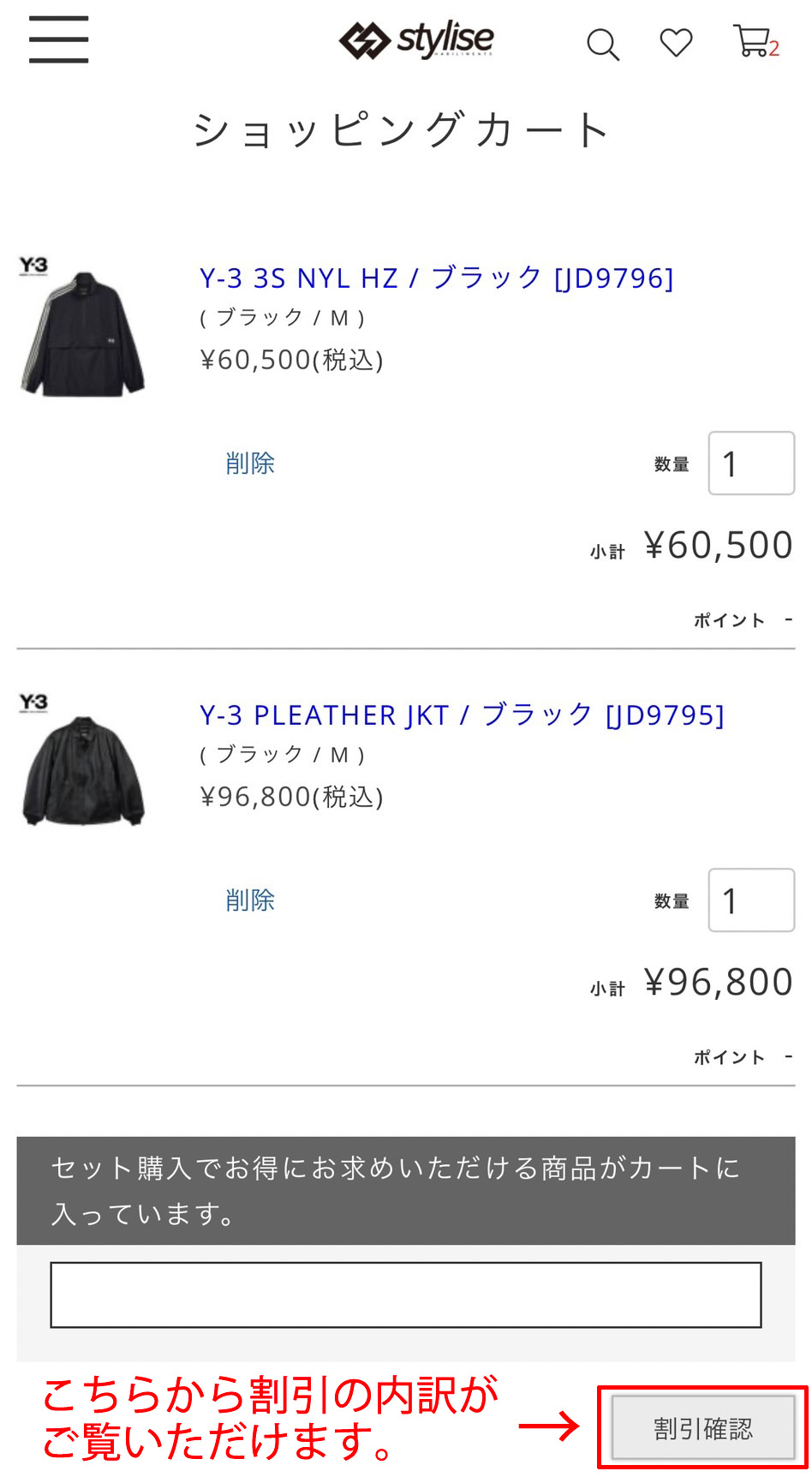Image resolution: width=812 pixels, height=1477 pixels.
Task: Open the hamburger menu
Action: [58, 39]
